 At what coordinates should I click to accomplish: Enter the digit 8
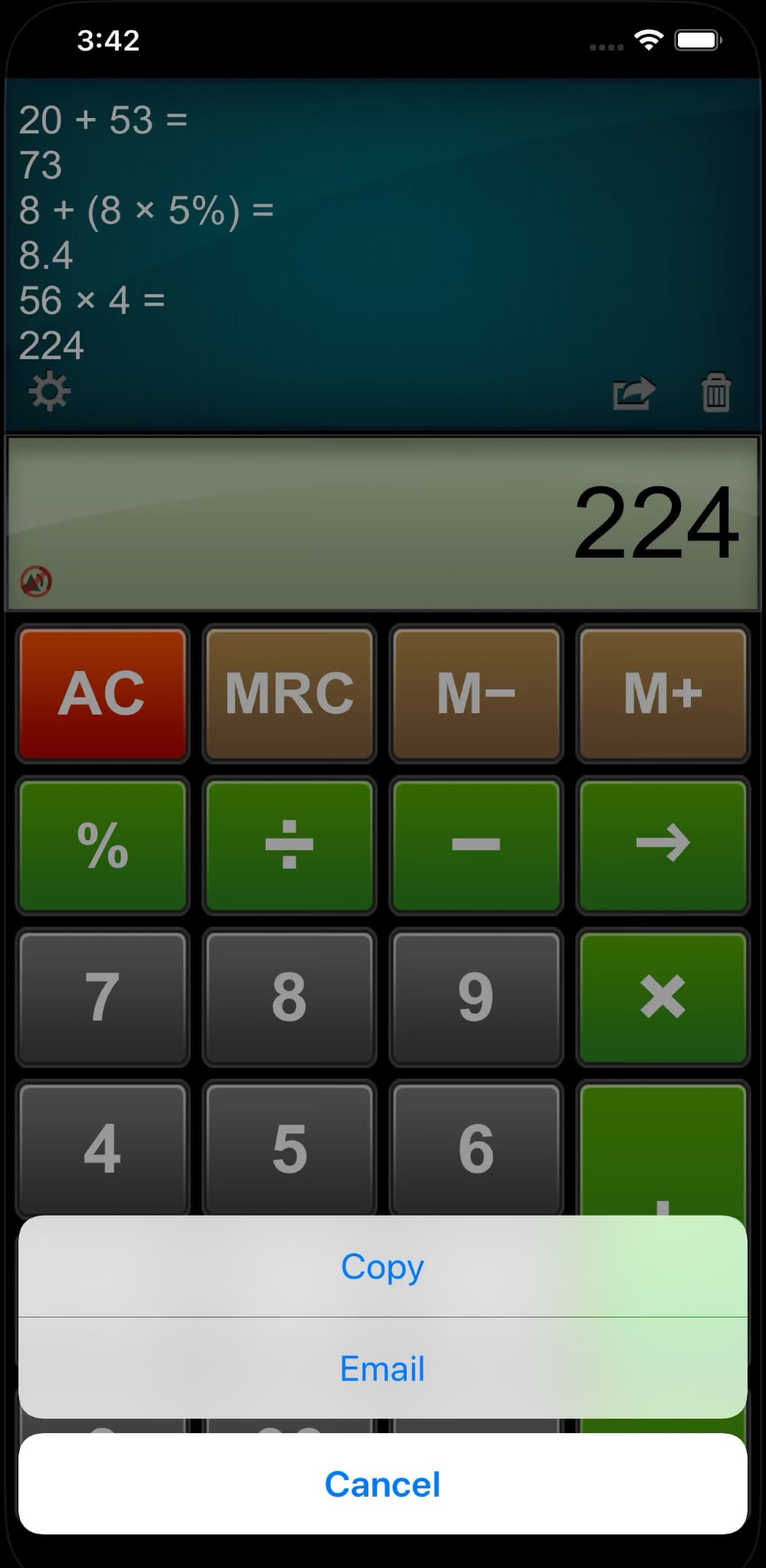point(290,997)
